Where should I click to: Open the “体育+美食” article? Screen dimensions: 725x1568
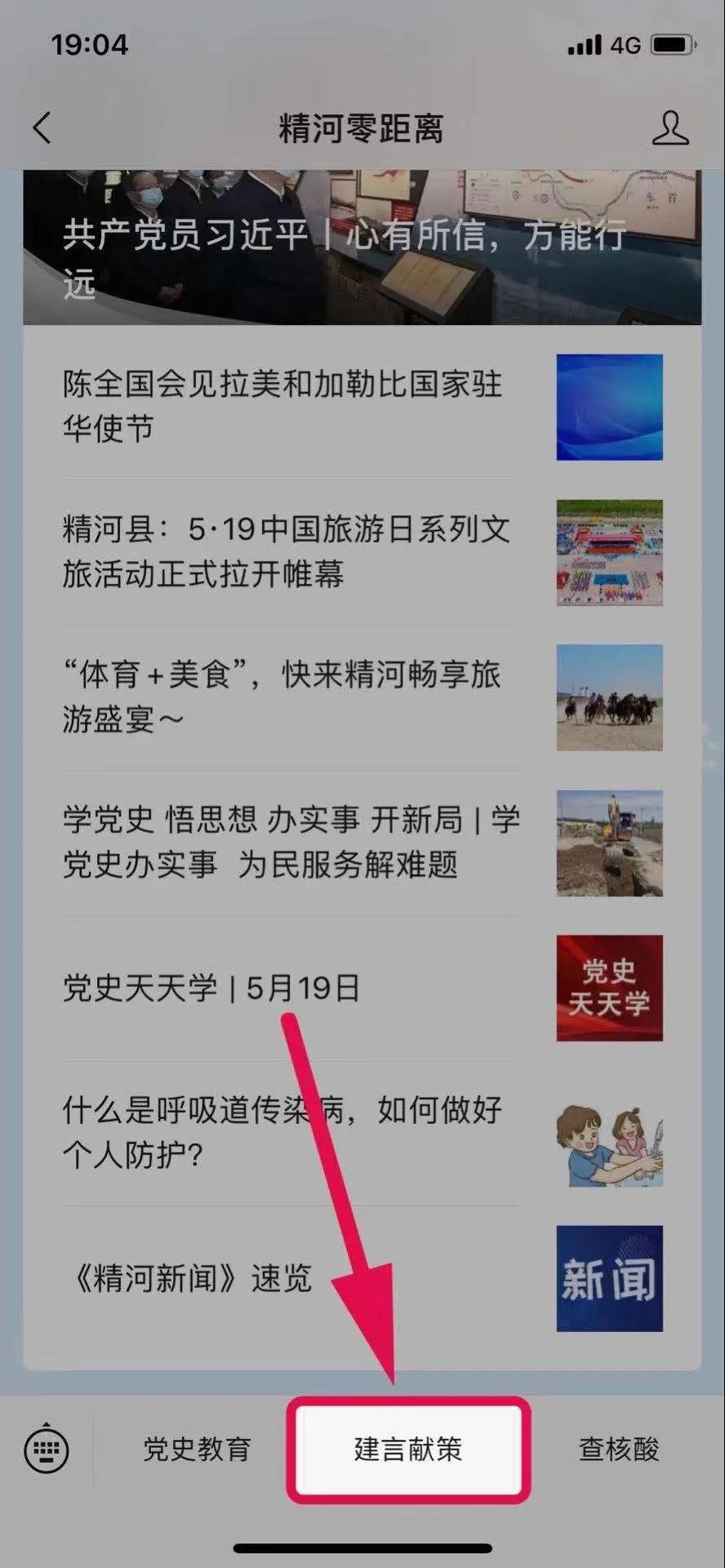(282, 697)
